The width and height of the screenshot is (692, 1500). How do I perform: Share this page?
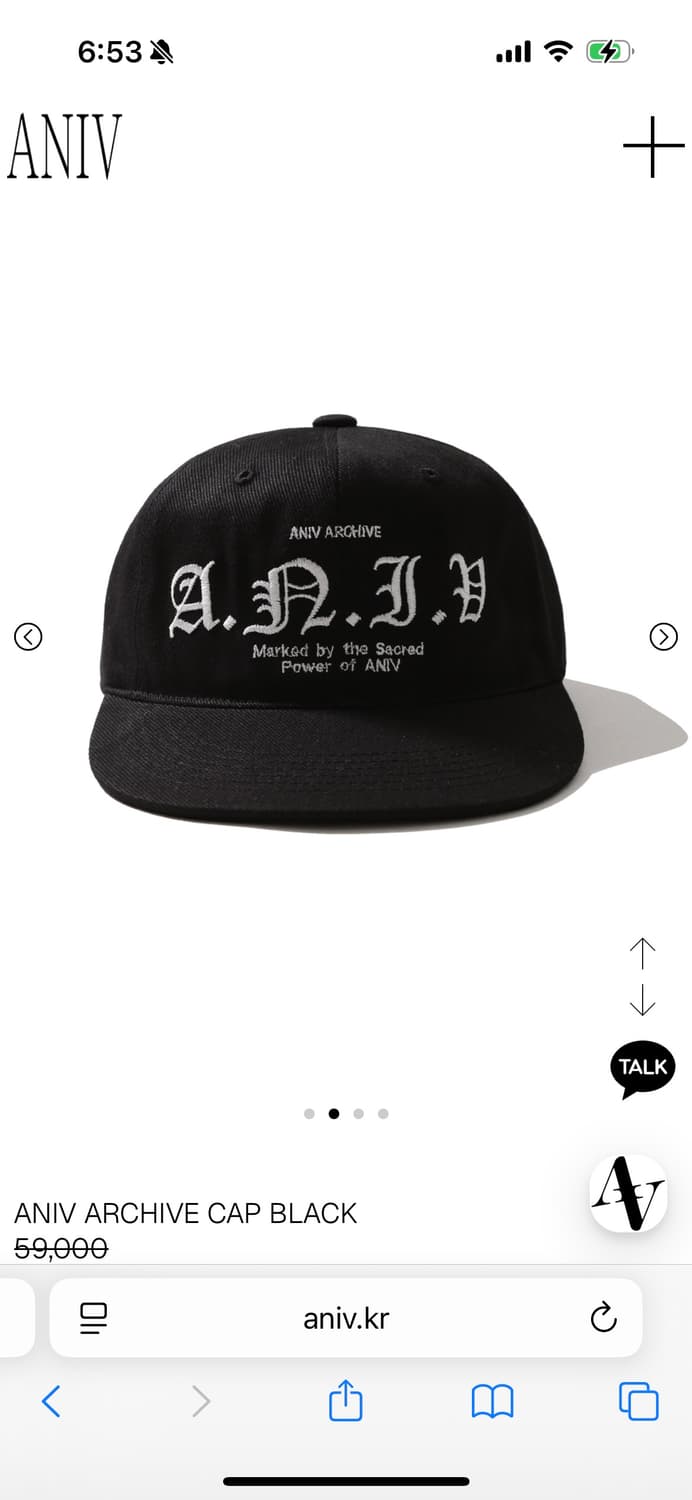(345, 1401)
